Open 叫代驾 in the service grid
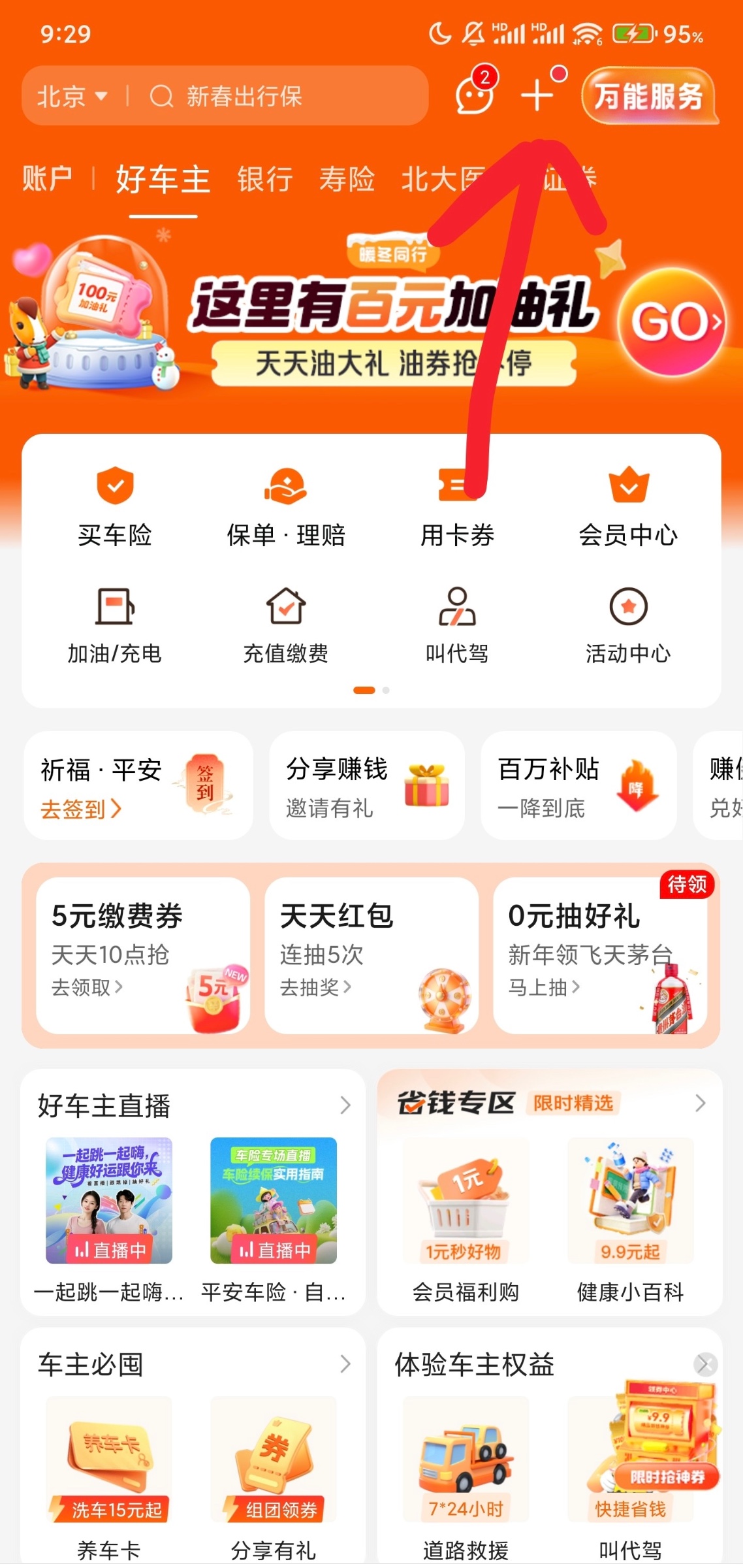Image resolution: width=743 pixels, height=1568 pixels. click(x=457, y=625)
